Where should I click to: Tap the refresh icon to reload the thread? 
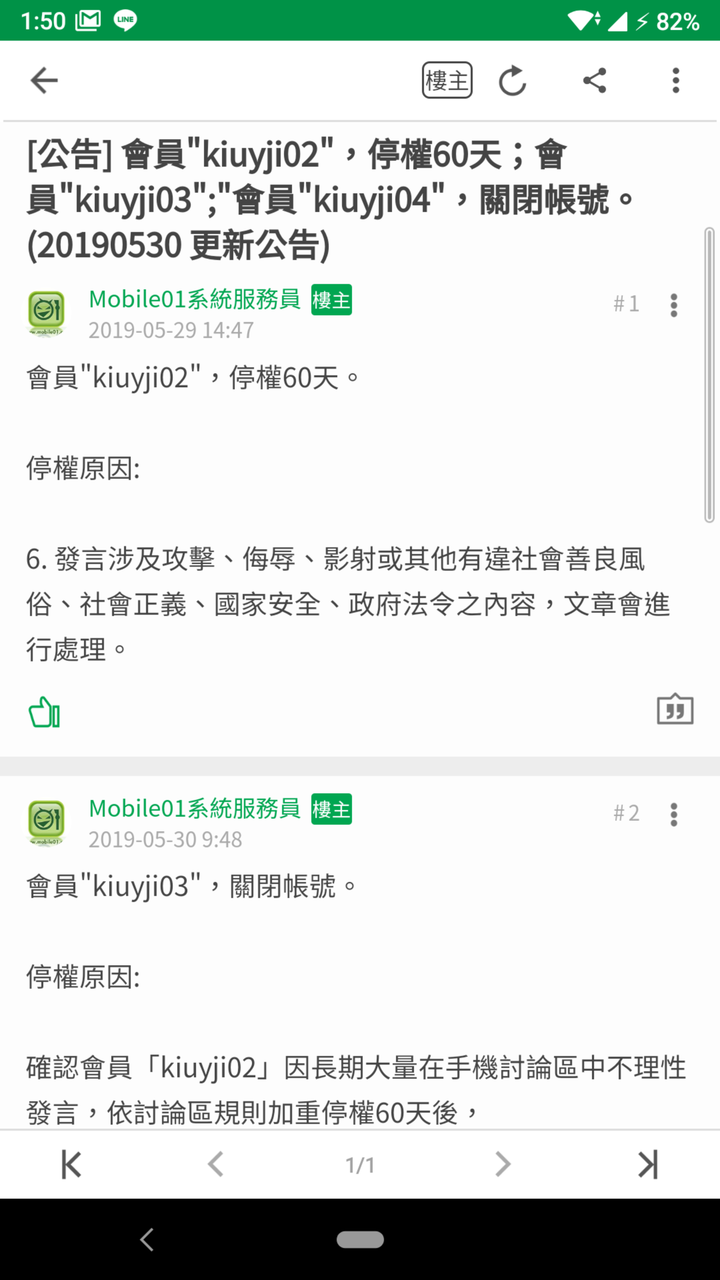coord(512,80)
